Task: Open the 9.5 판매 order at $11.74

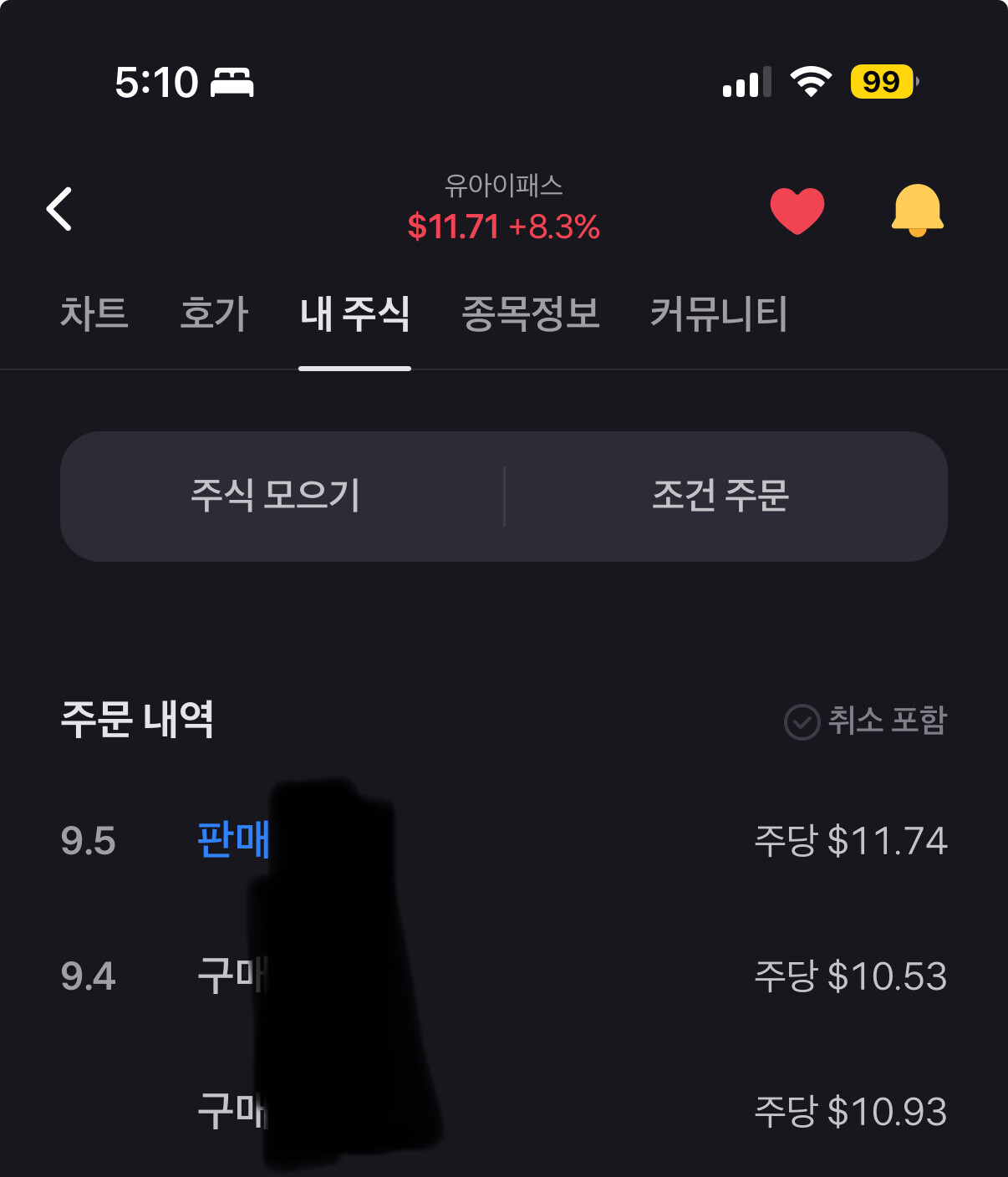Action: pos(503,841)
